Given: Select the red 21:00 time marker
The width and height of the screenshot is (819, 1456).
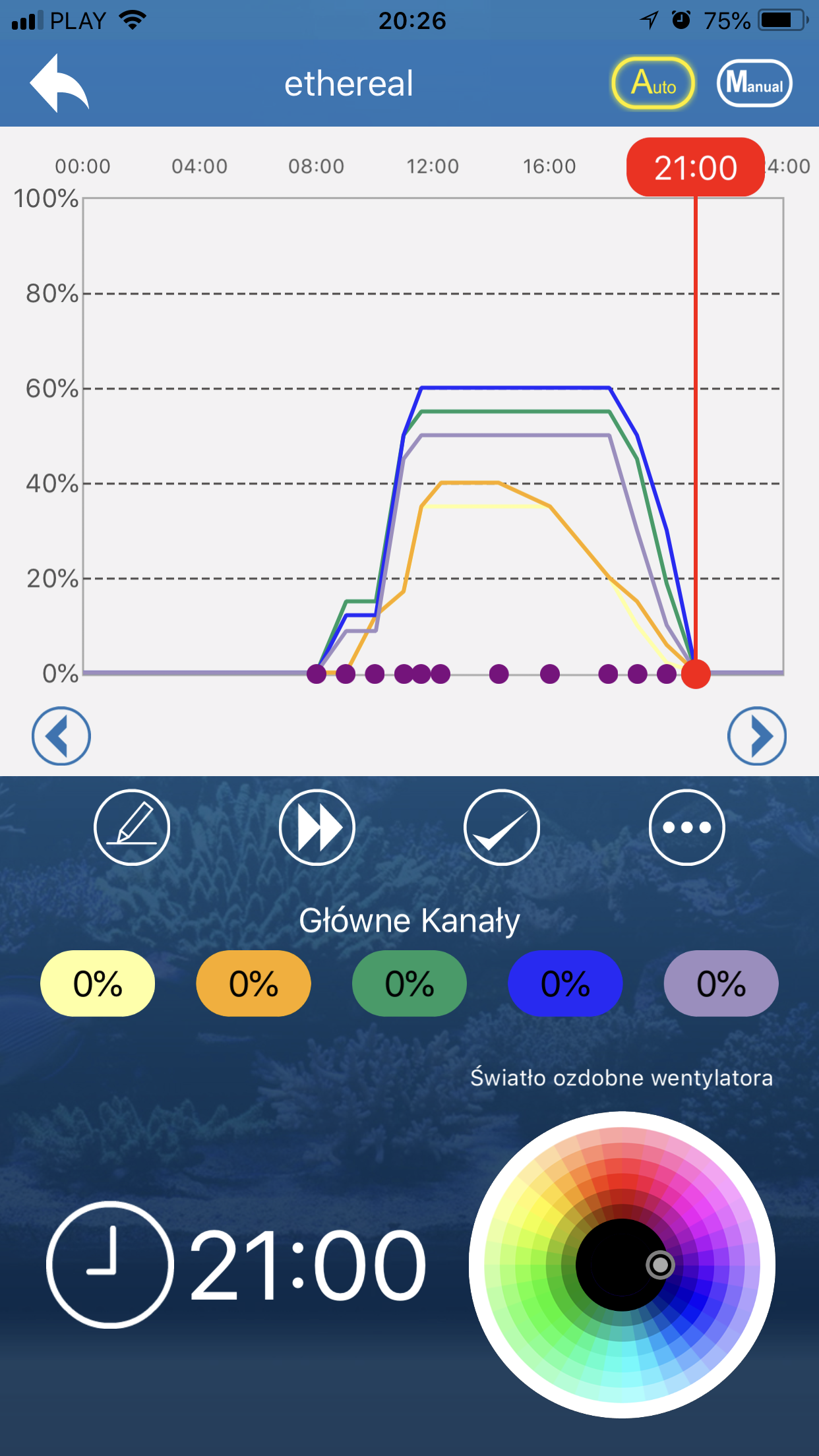Looking at the screenshot, I should (696, 167).
